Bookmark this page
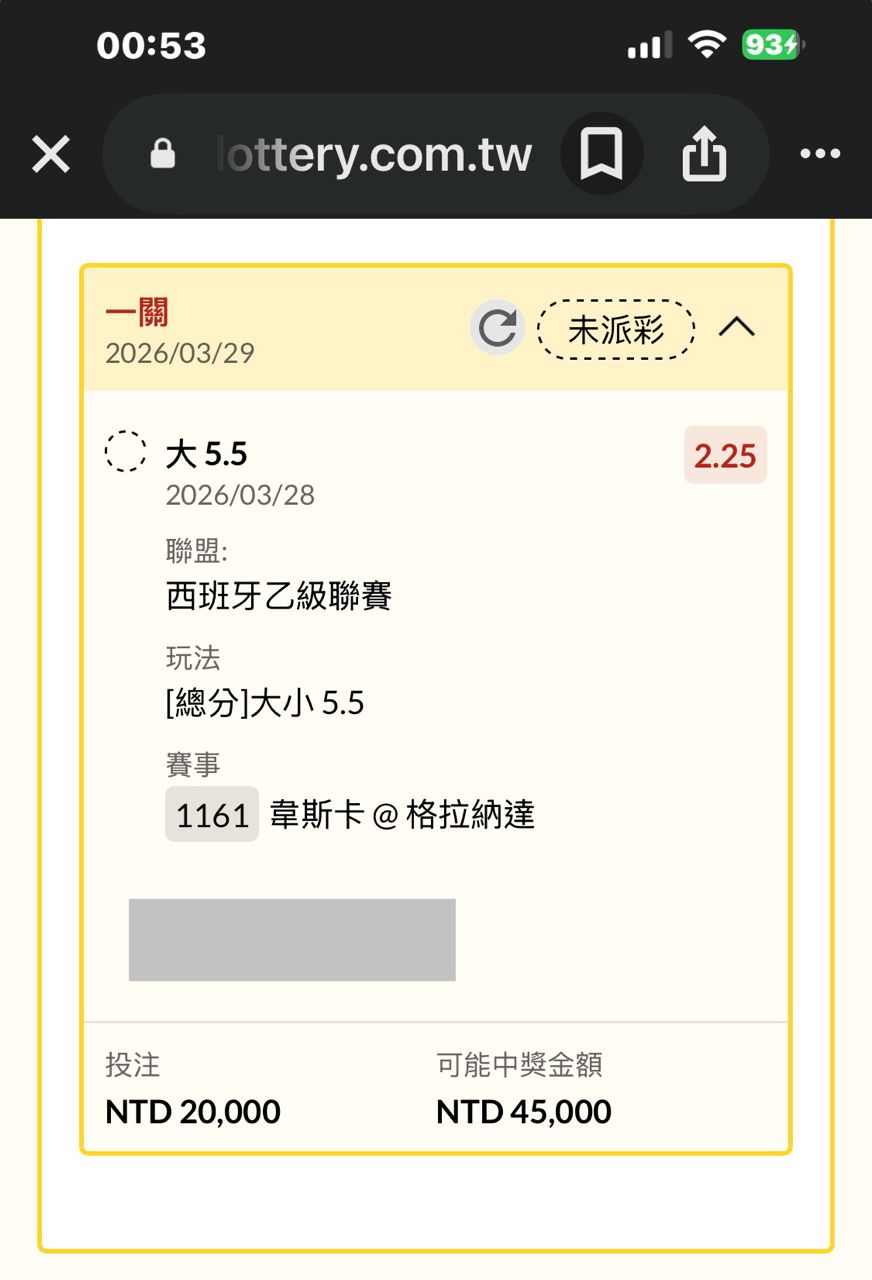This screenshot has width=872, height=1280. pos(601,155)
